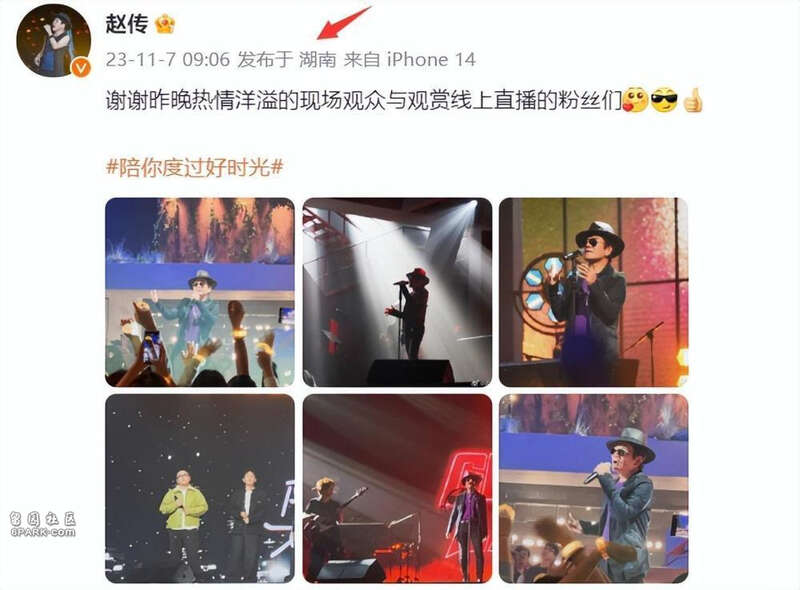Open the 赵传 username link
Image resolution: width=800 pixels, height=590 pixels.
pyautogui.click(x=126, y=23)
